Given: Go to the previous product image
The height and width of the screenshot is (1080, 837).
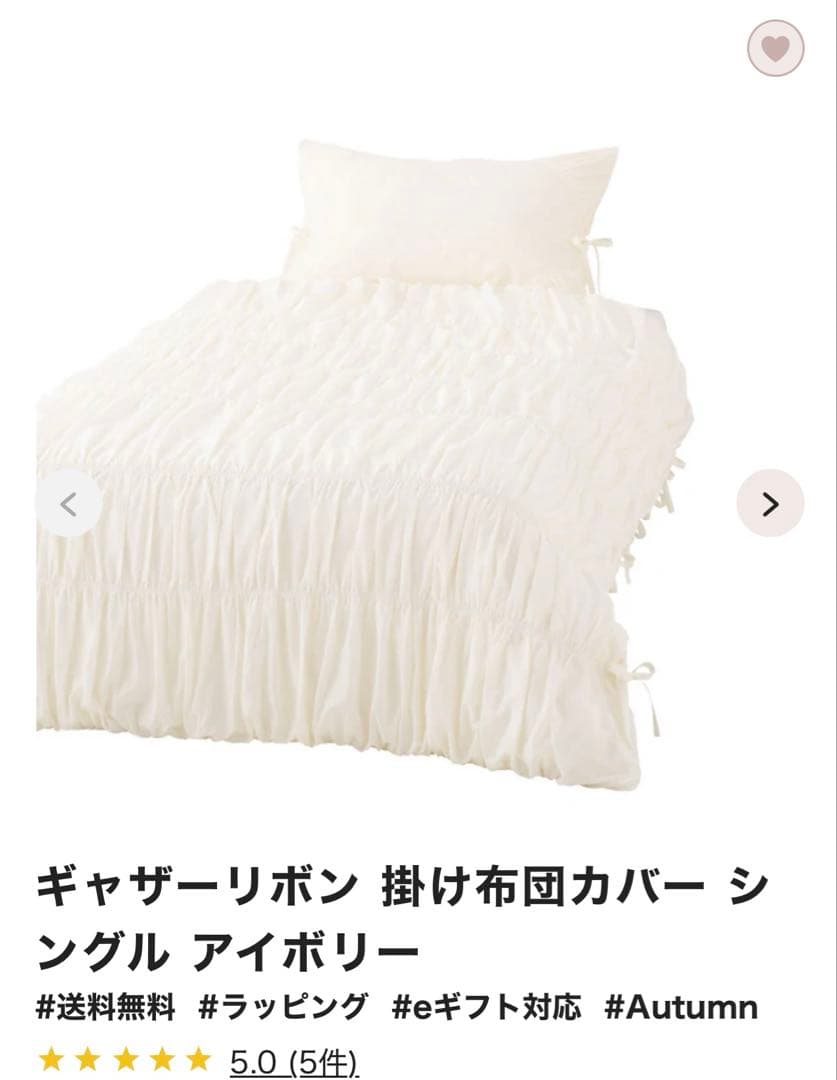Looking at the screenshot, I should pyautogui.click(x=68, y=504).
